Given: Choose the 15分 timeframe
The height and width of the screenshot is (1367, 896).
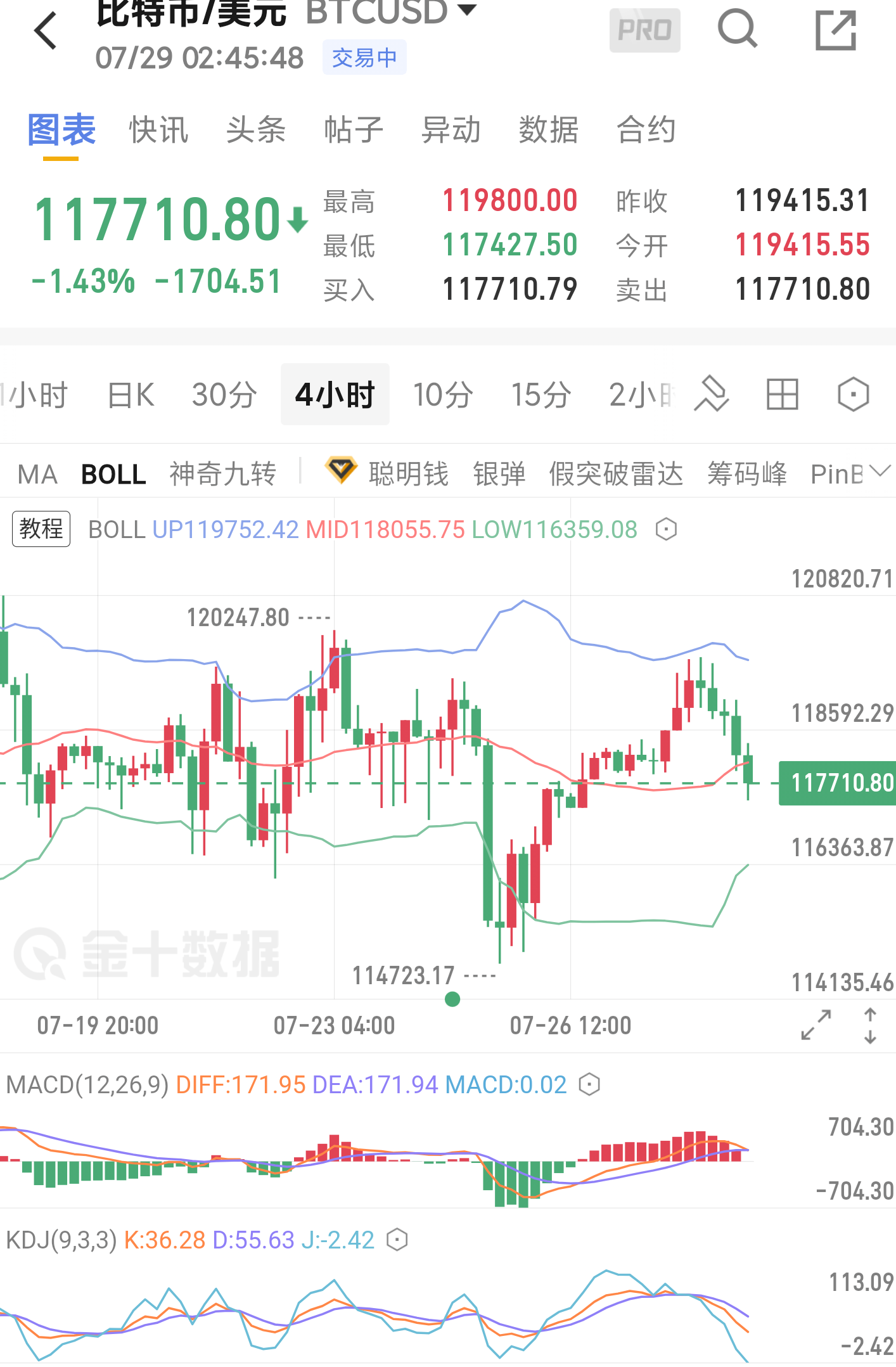Looking at the screenshot, I should (x=541, y=395).
